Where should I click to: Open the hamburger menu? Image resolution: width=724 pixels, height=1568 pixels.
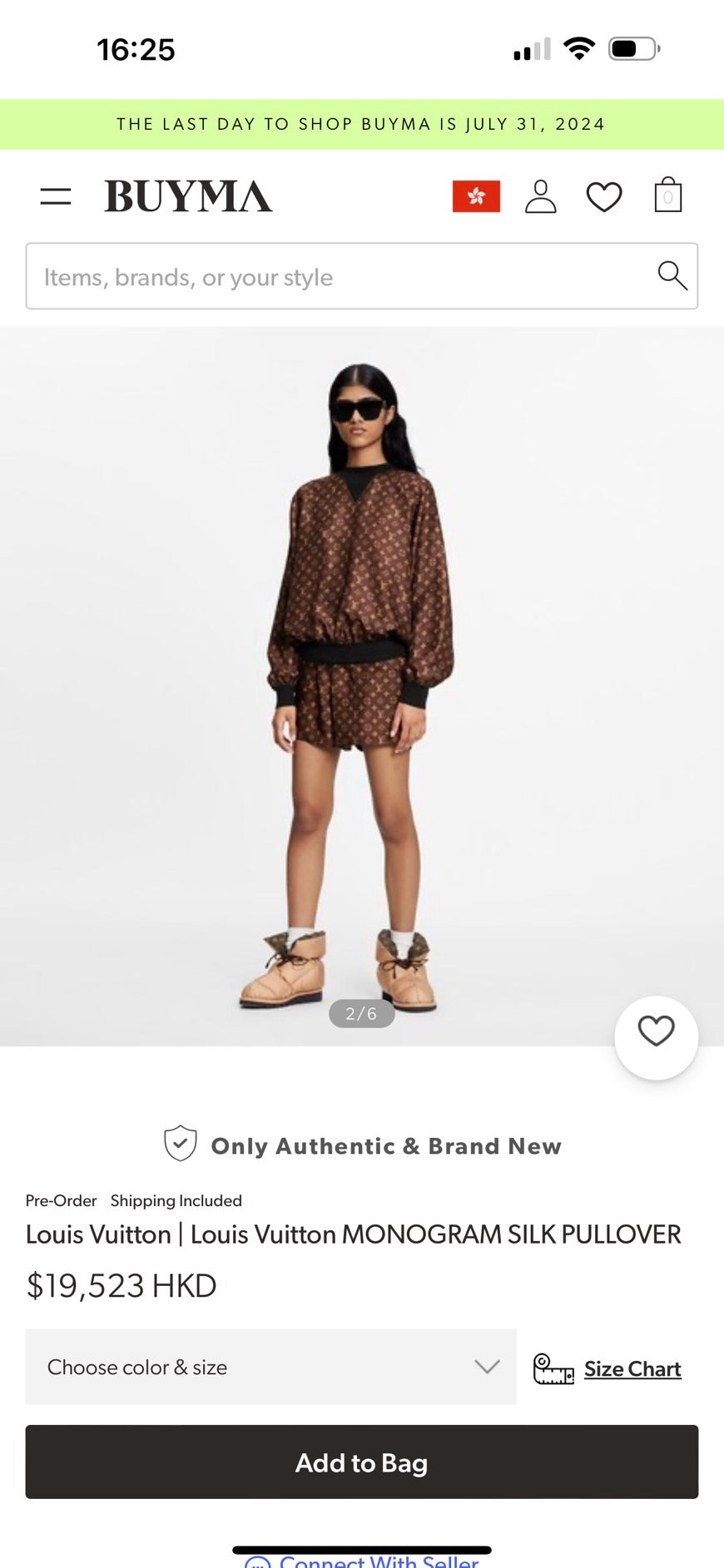pyautogui.click(x=56, y=197)
